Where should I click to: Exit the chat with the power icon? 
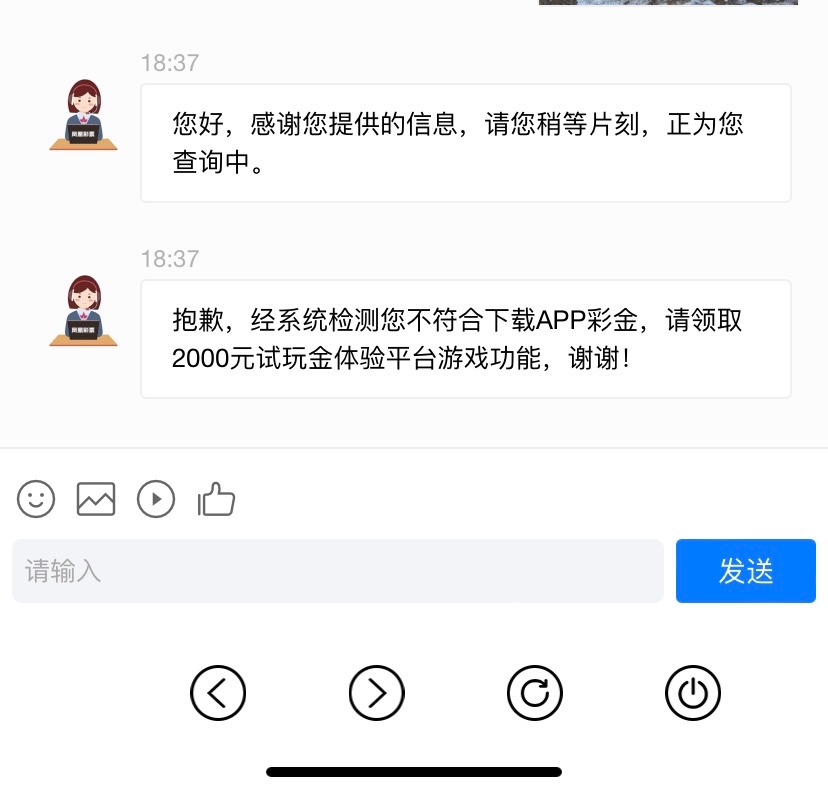(x=693, y=692)
